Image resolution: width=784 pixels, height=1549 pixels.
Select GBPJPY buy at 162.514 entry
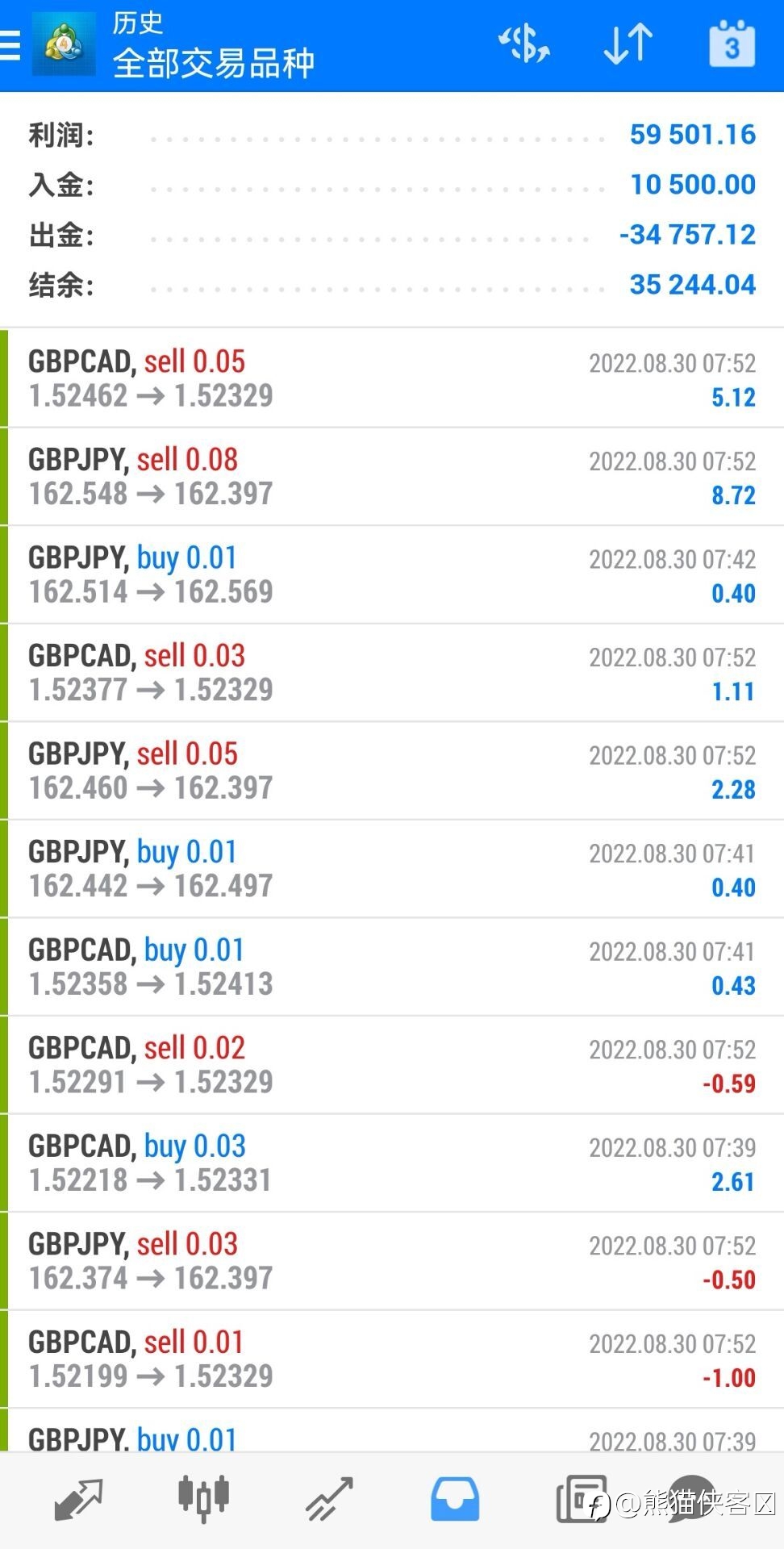[x=392, y=574]
